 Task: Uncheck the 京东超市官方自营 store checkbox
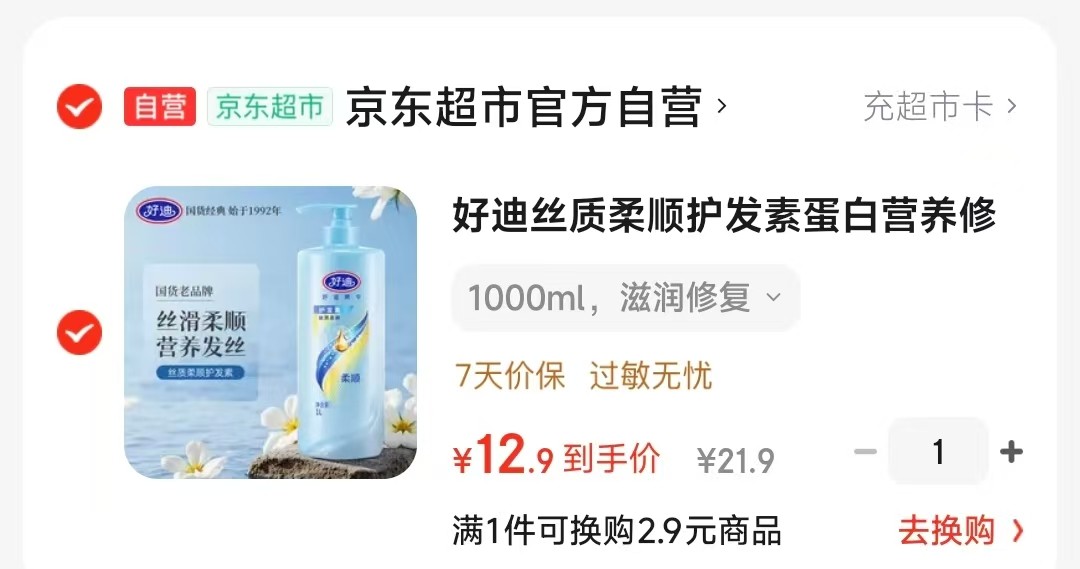(79, 106)
